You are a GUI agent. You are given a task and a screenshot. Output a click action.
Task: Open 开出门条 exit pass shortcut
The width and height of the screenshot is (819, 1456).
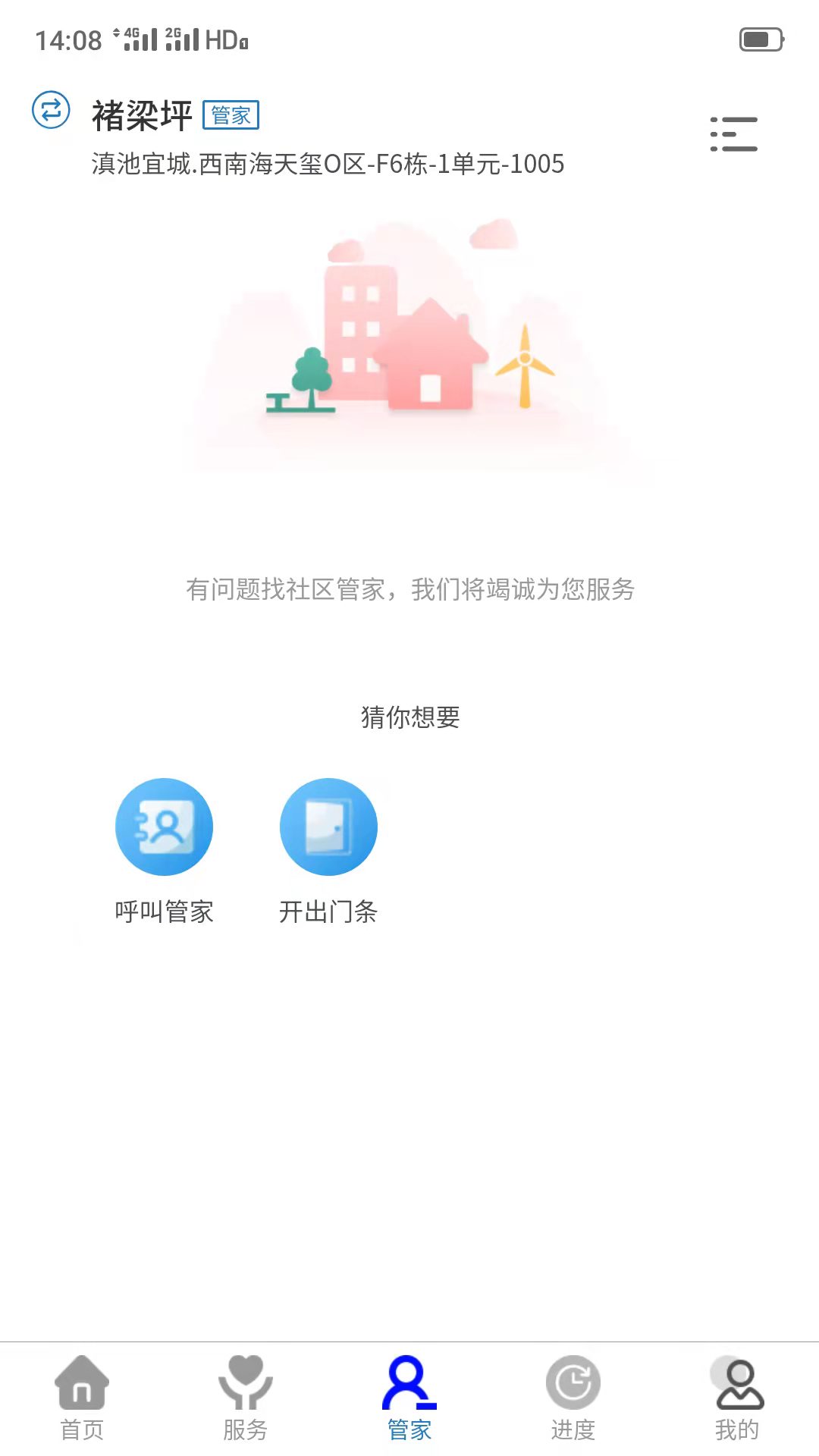(x=328, y=851)
